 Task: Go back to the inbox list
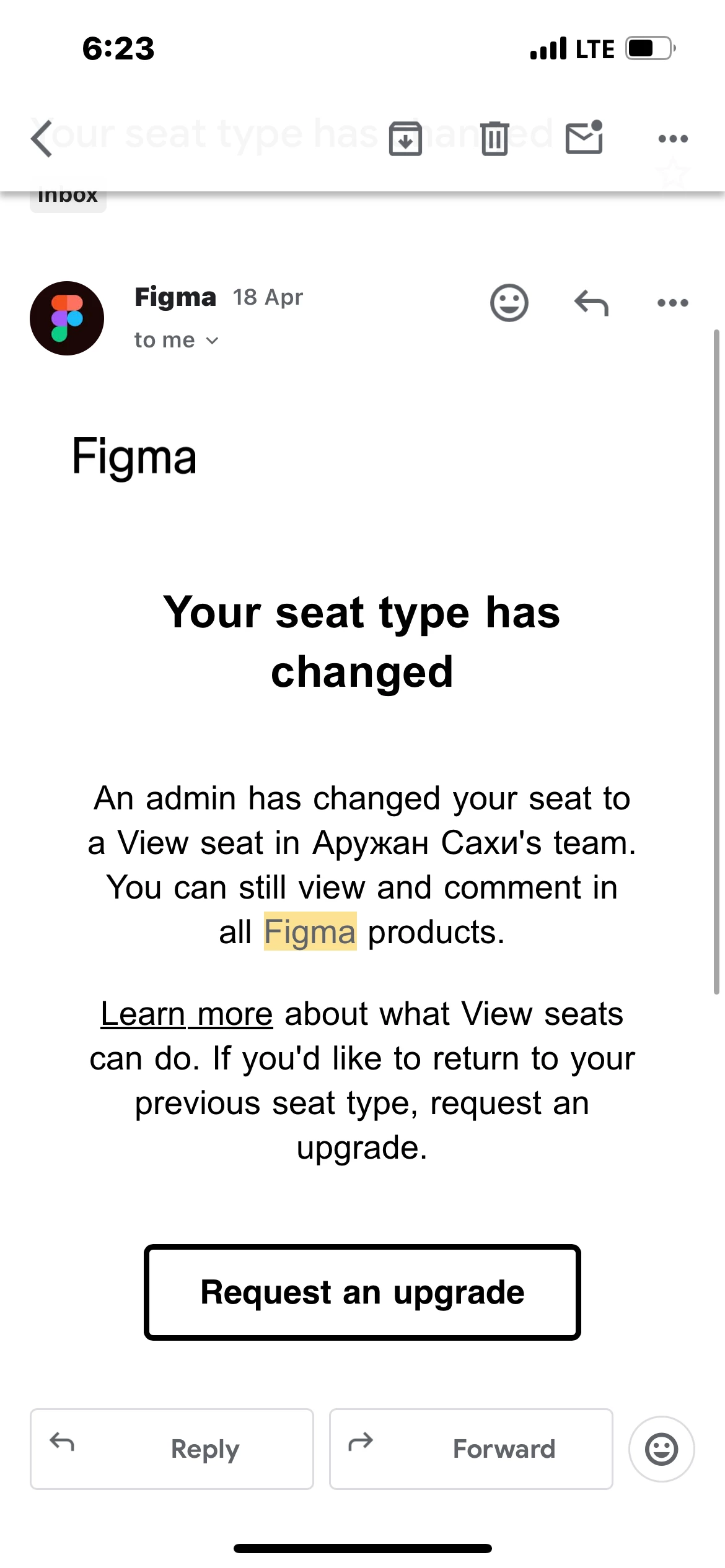tap(42, 139)
